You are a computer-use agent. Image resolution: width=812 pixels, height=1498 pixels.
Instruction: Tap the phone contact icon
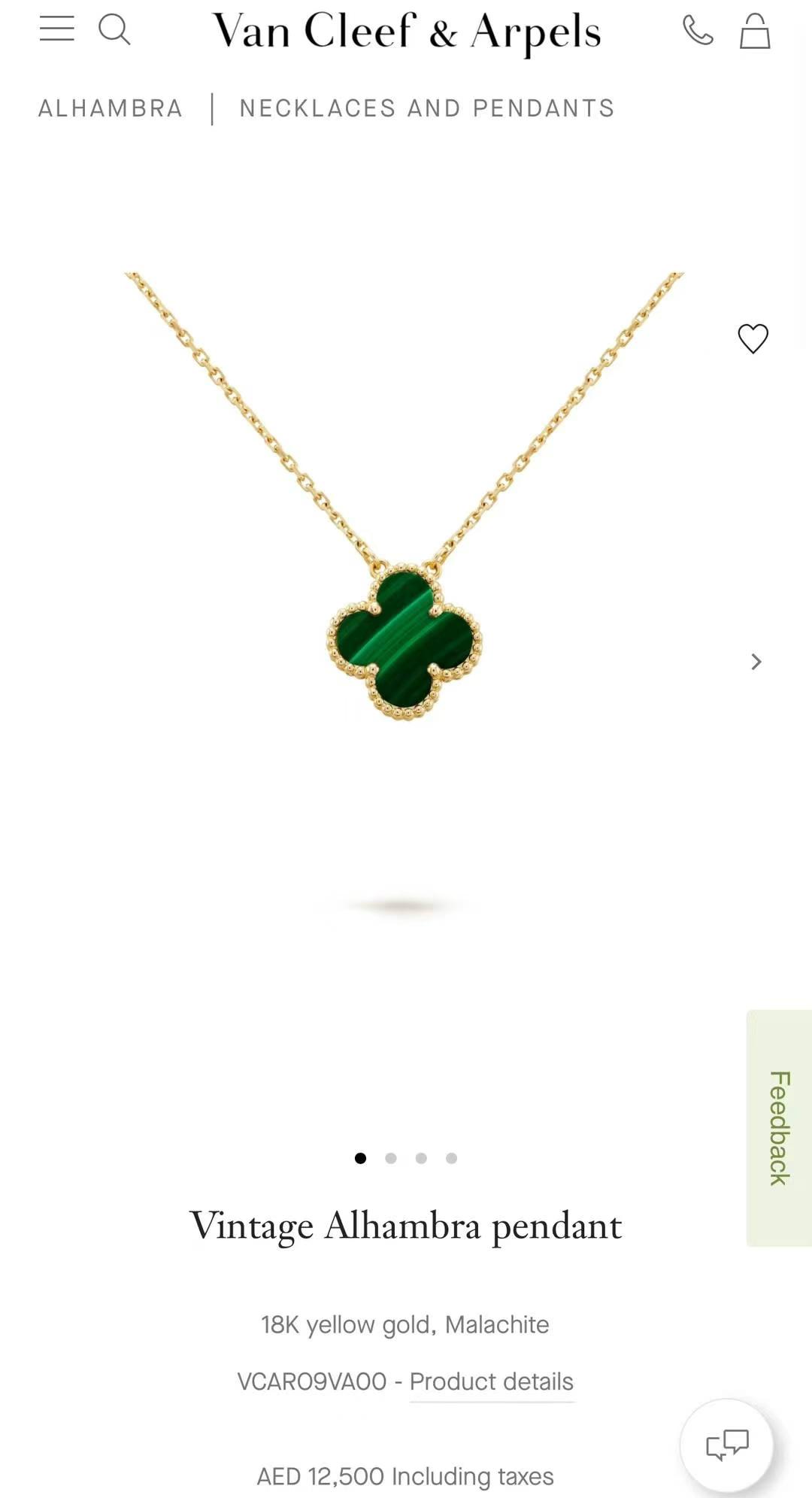pos(698,31)
